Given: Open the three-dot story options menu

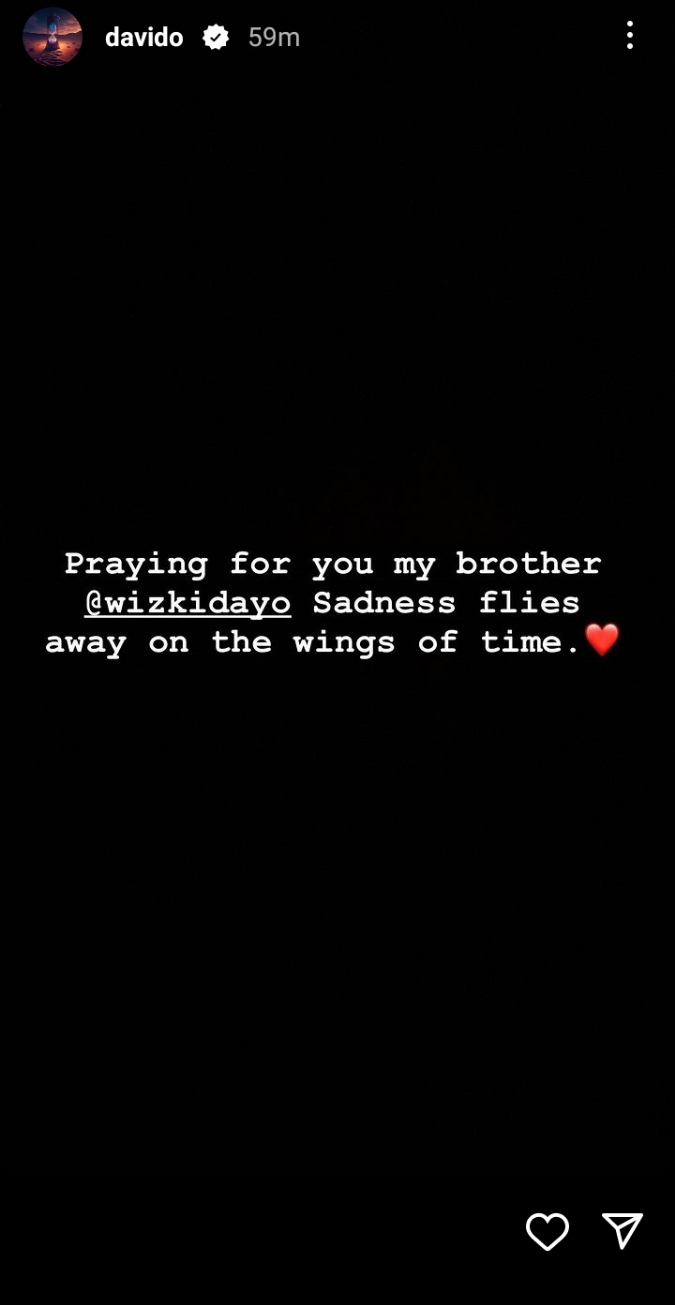Looking at the screenshot, I should pos(629,36).
